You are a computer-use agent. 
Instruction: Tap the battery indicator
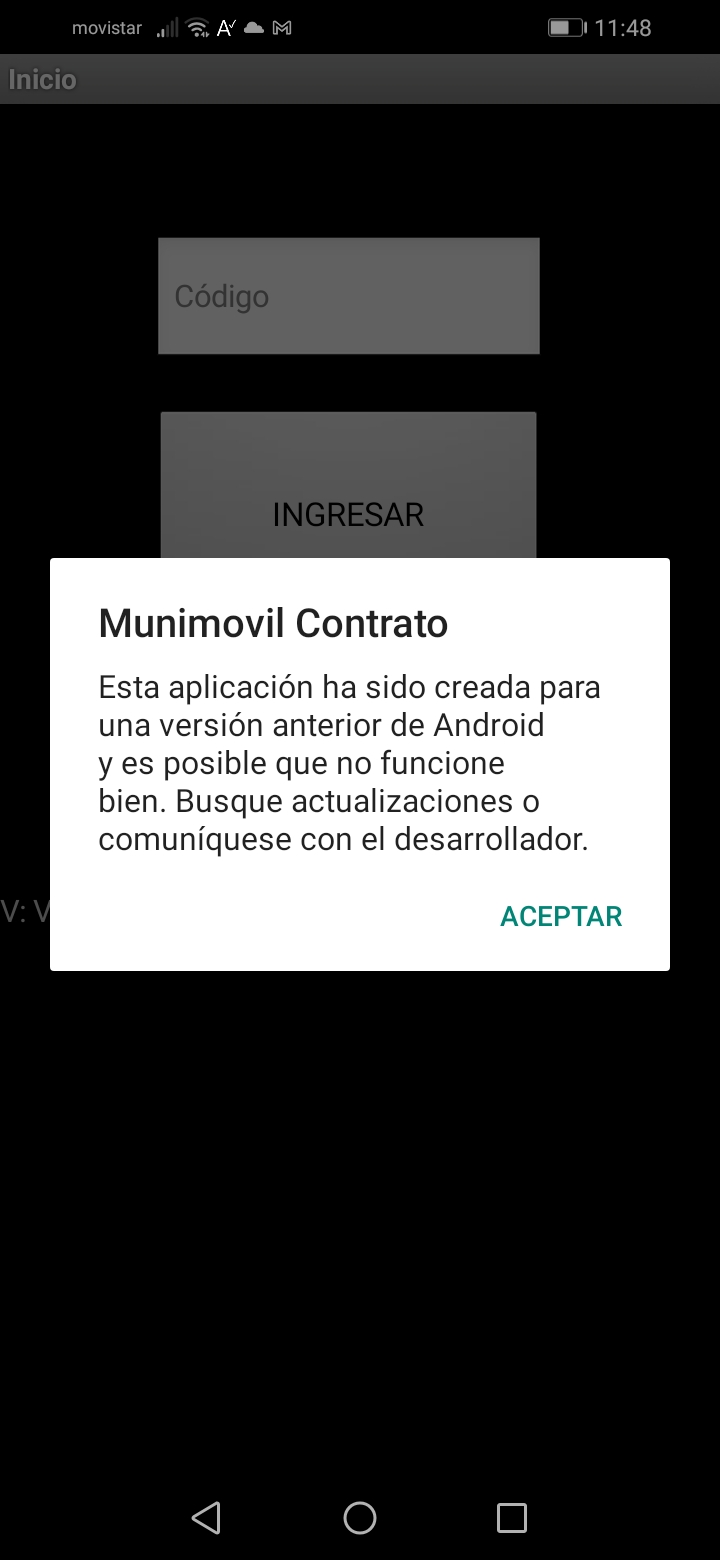pyautogui.click(x=565, y=27)
